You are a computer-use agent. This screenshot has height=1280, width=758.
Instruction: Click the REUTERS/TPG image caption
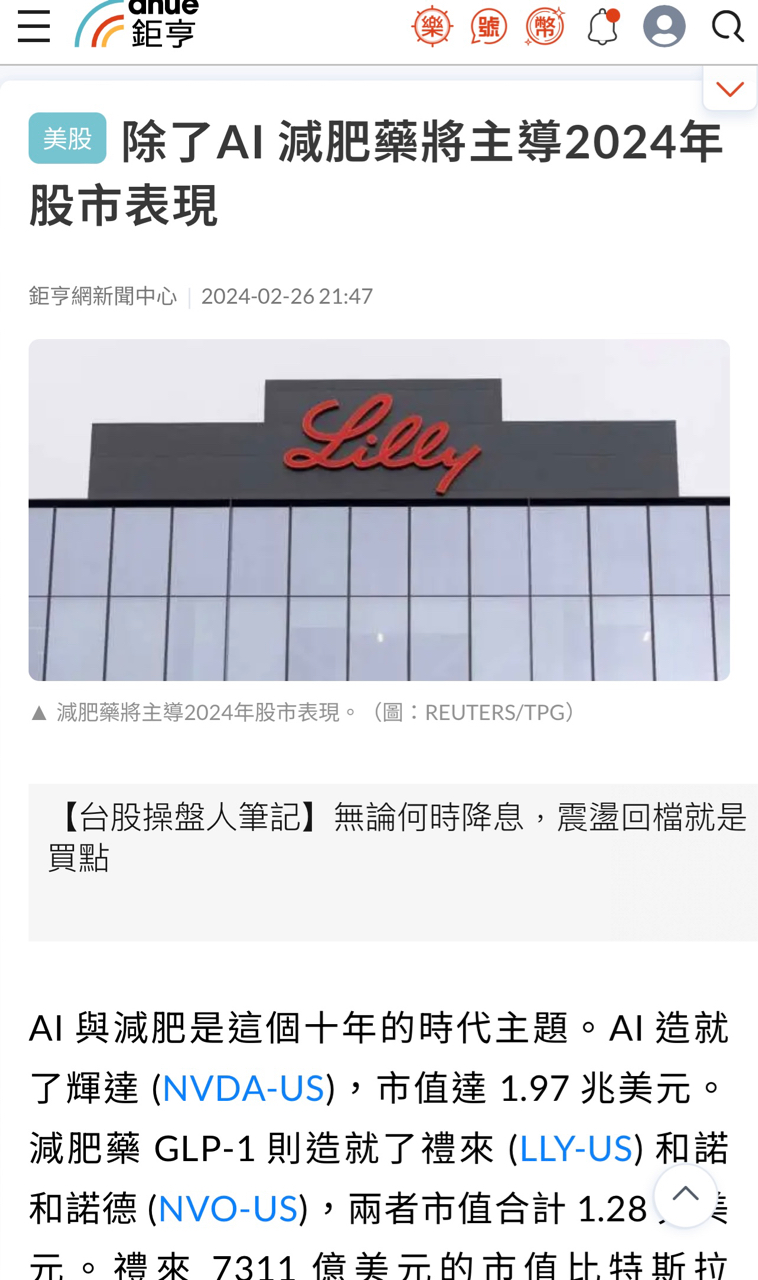[300, 711]
